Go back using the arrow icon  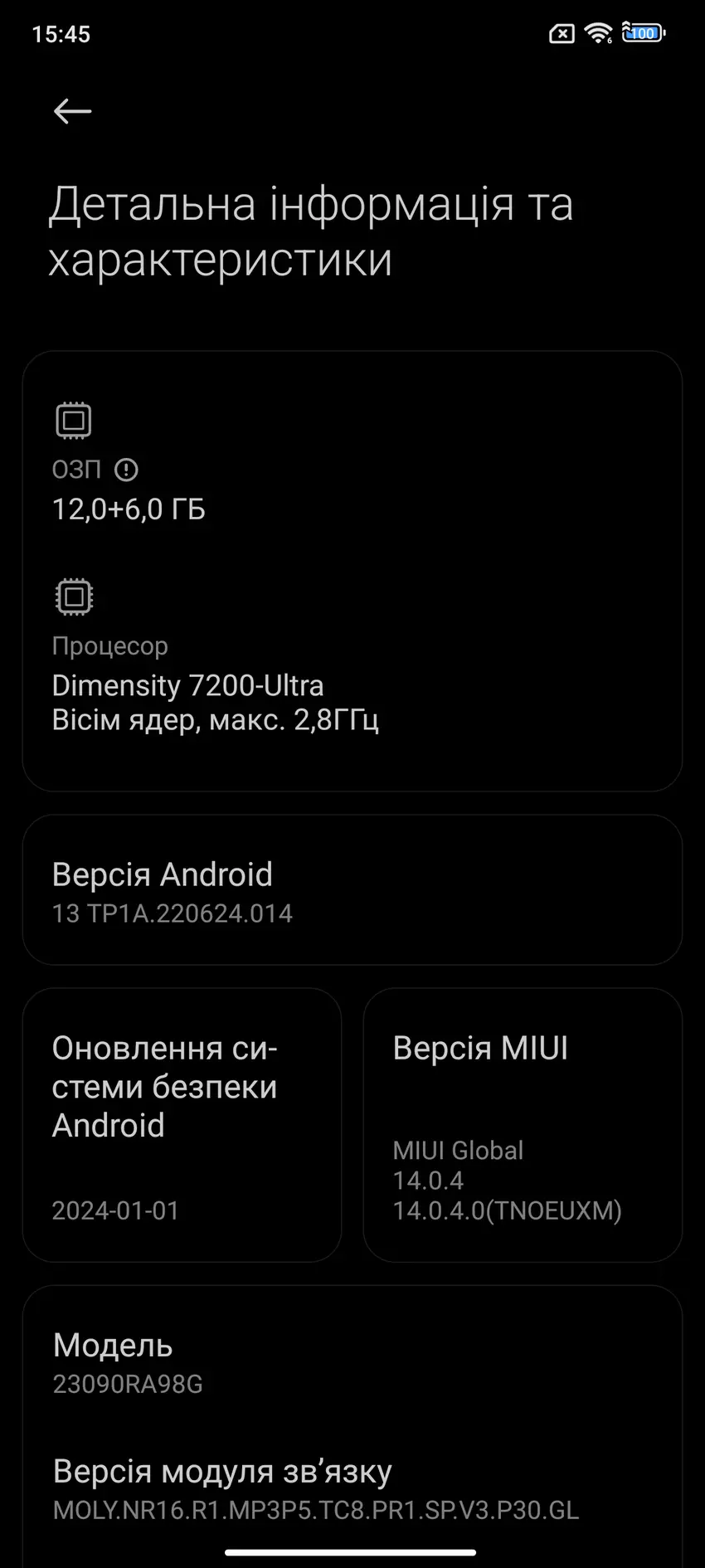pos(72,111)
